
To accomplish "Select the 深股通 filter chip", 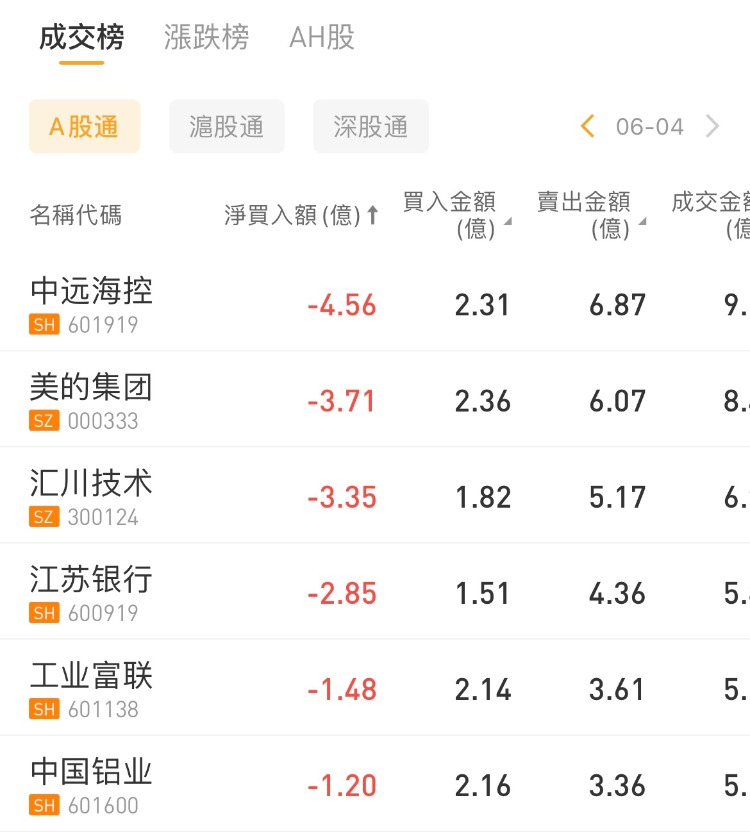I will 371,127.
